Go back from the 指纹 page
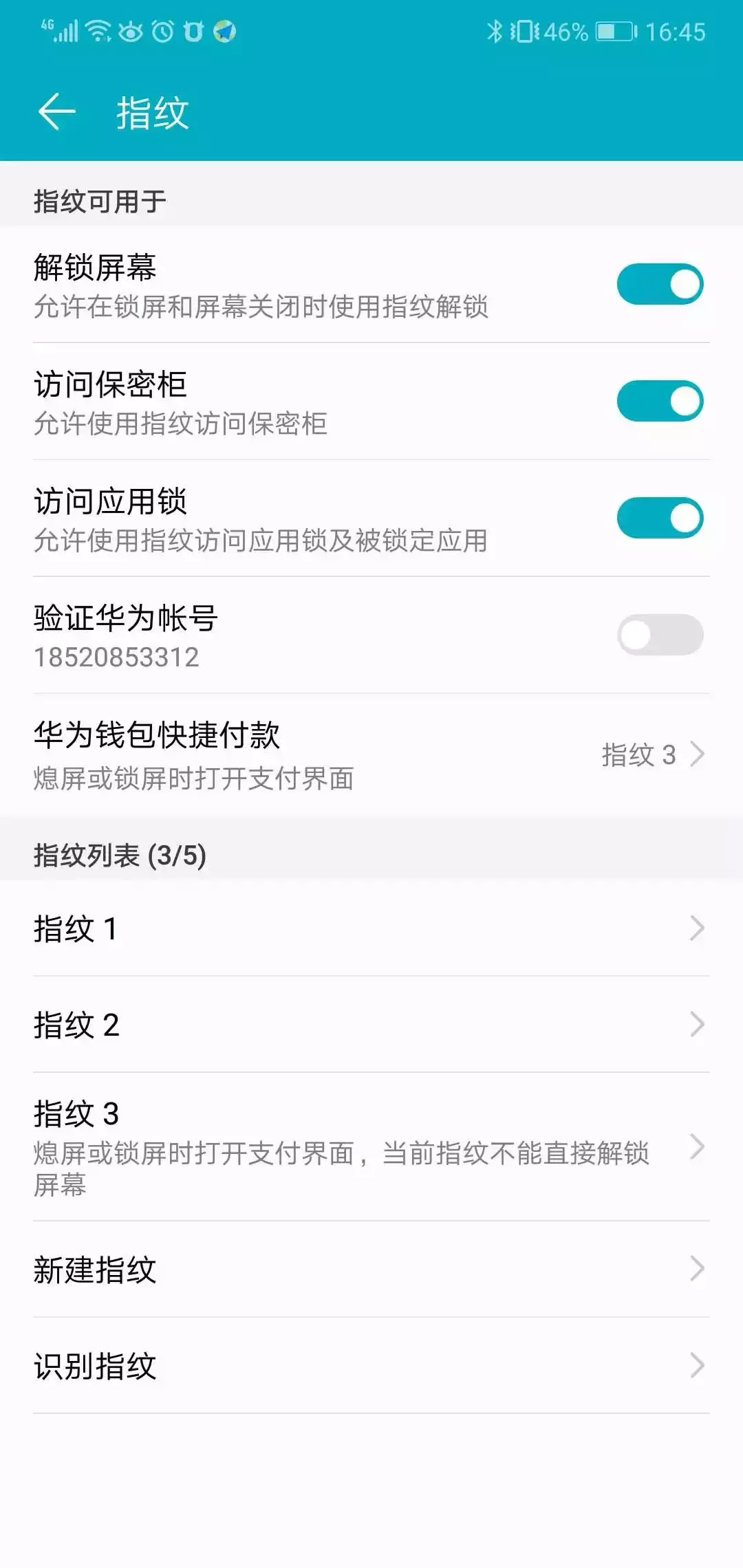This screenshot has height=1568, width=743. tap(56, 112)
